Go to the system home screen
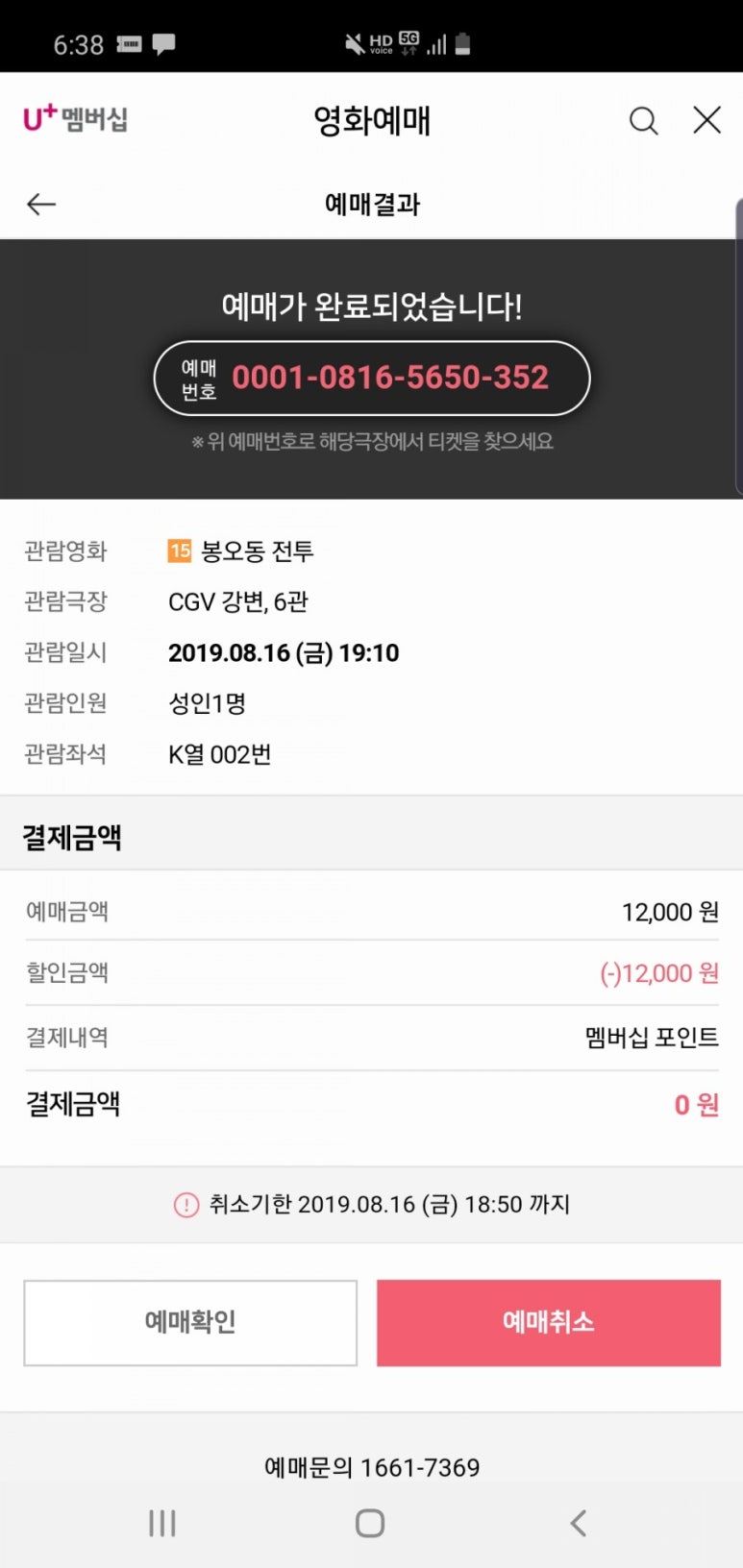Viewport: 743px width, 1568px height. tap(370, 1523)
